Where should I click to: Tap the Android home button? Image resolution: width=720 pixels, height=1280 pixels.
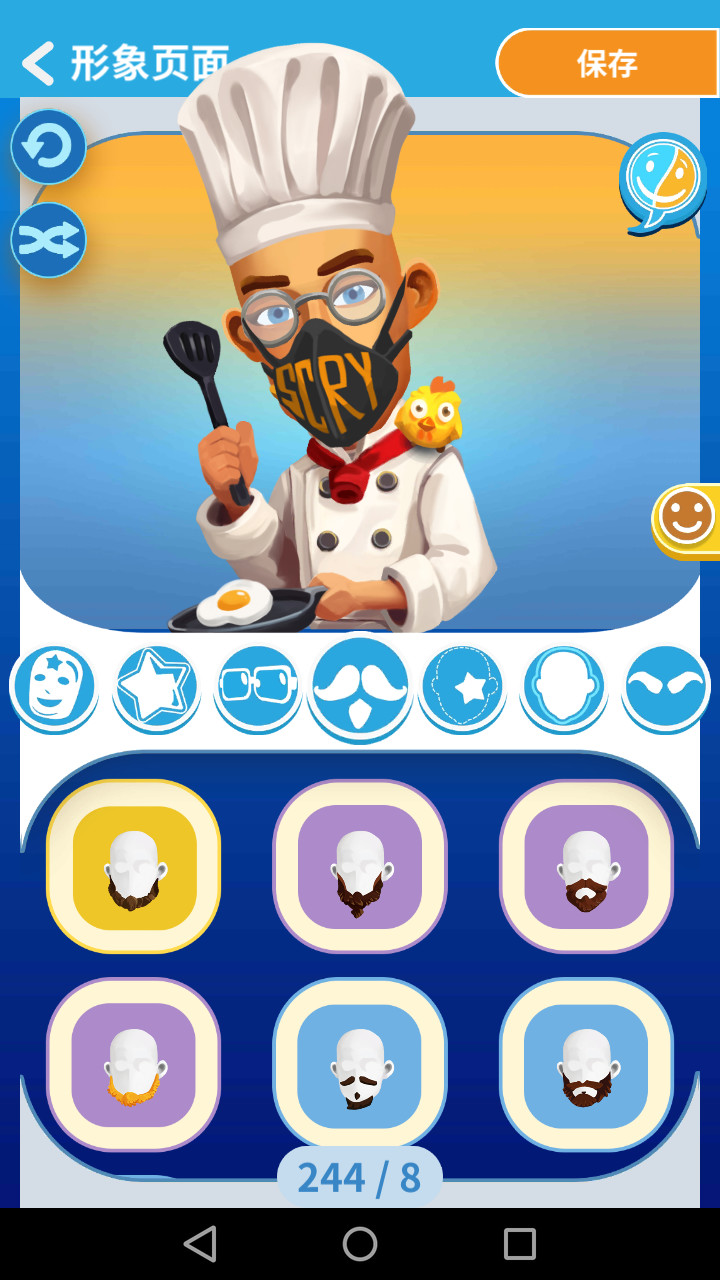pos(360,1244)
